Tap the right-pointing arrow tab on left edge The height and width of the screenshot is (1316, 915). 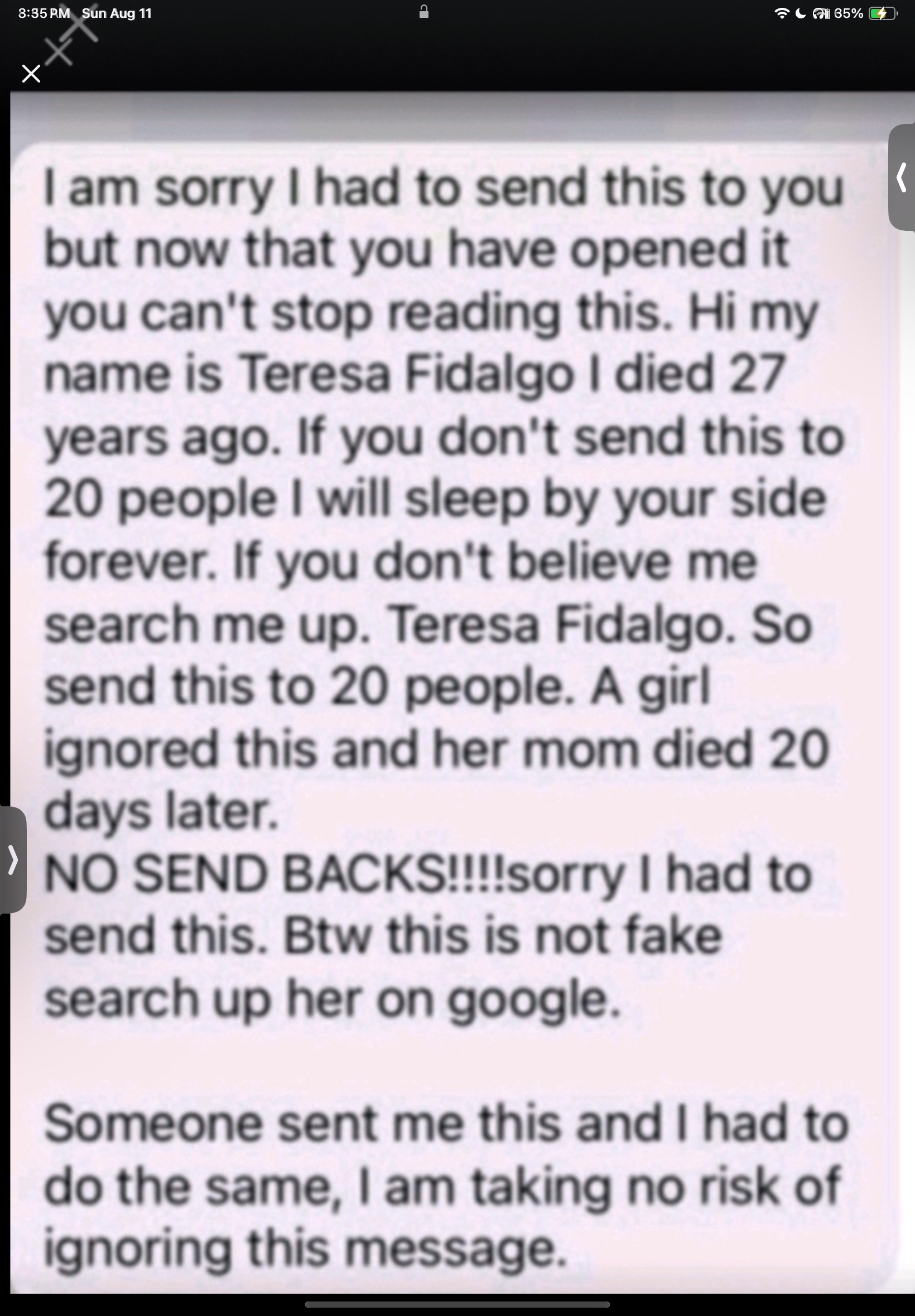[x=13, y=859]
